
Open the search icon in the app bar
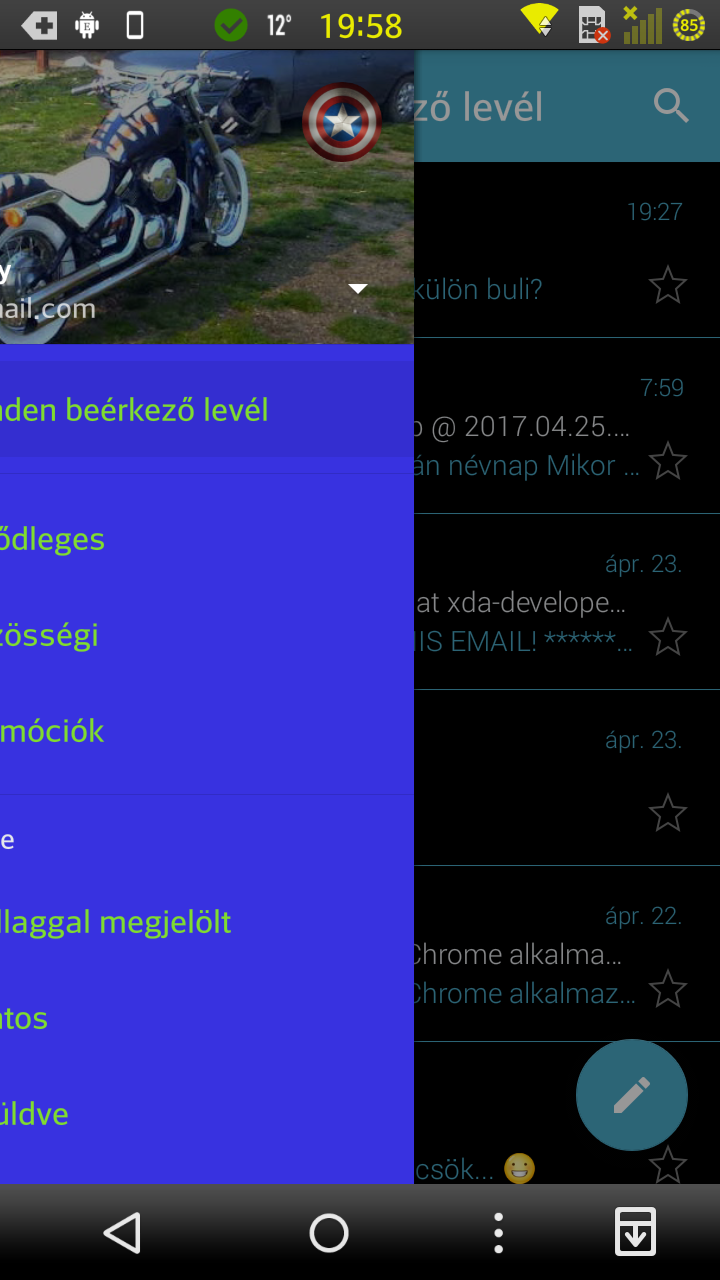(x=671, y=105)
